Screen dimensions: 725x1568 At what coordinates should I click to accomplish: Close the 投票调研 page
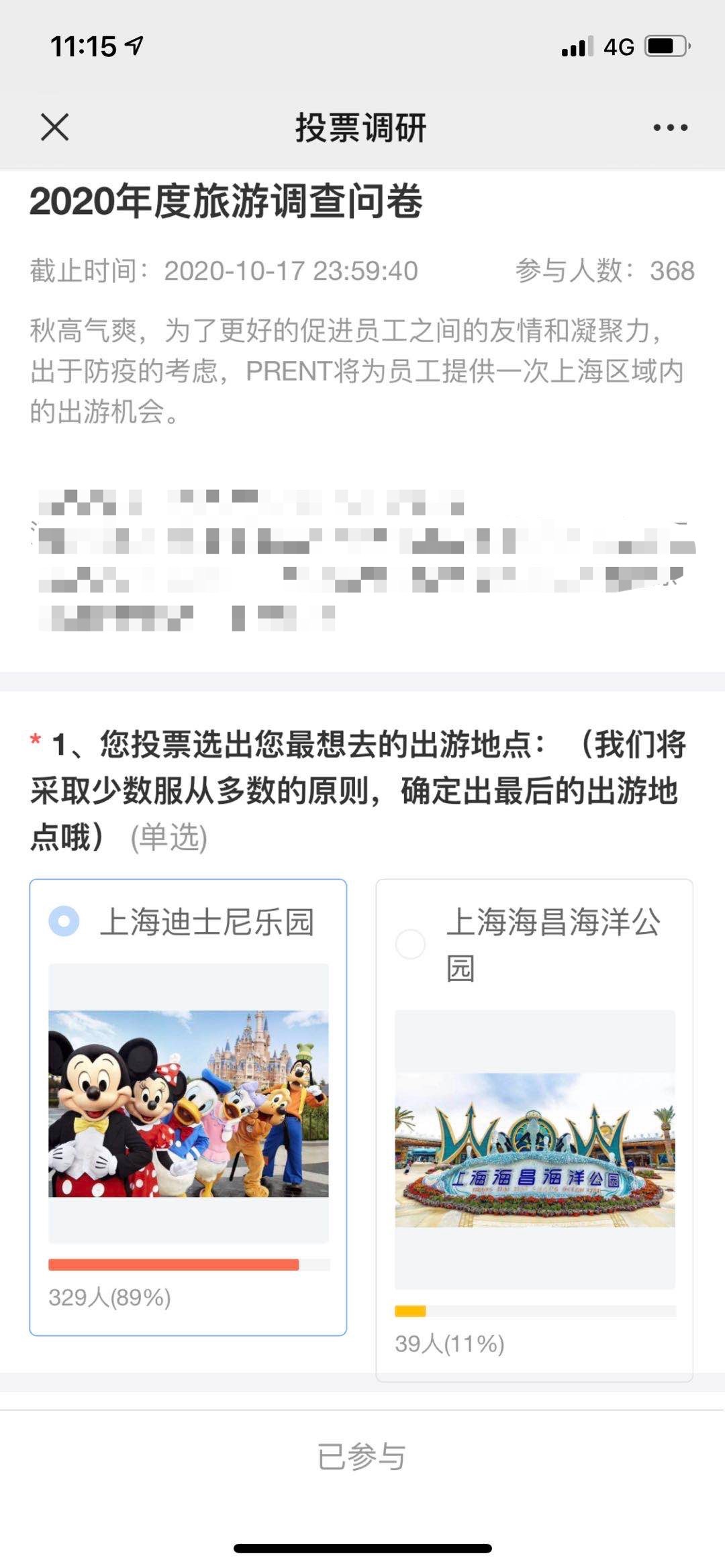[54, 127]
